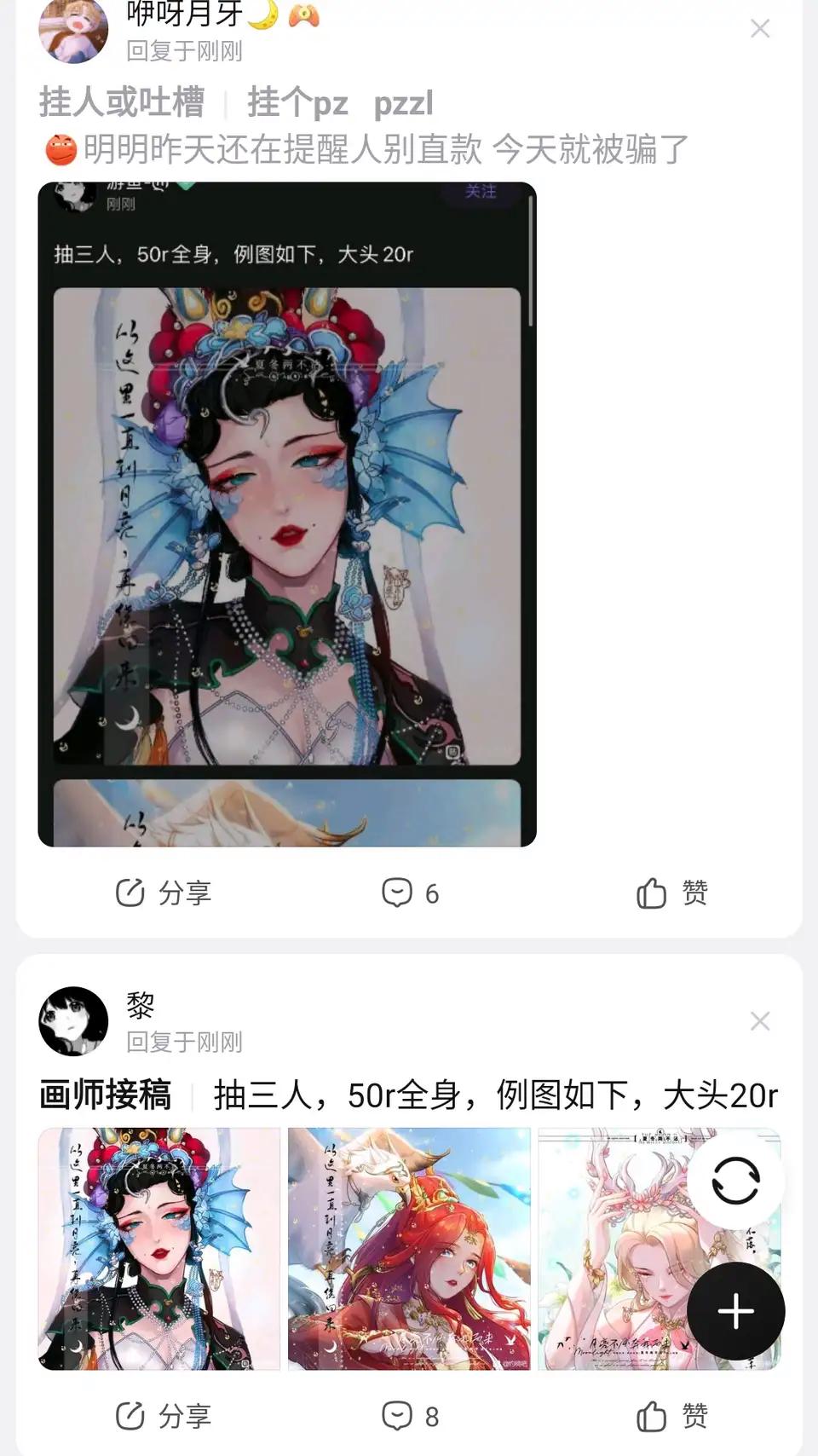This screenshot has height=1456, width=818.
Task: Open the 画师接稿 topic tag
Action: click(106, 1095)
